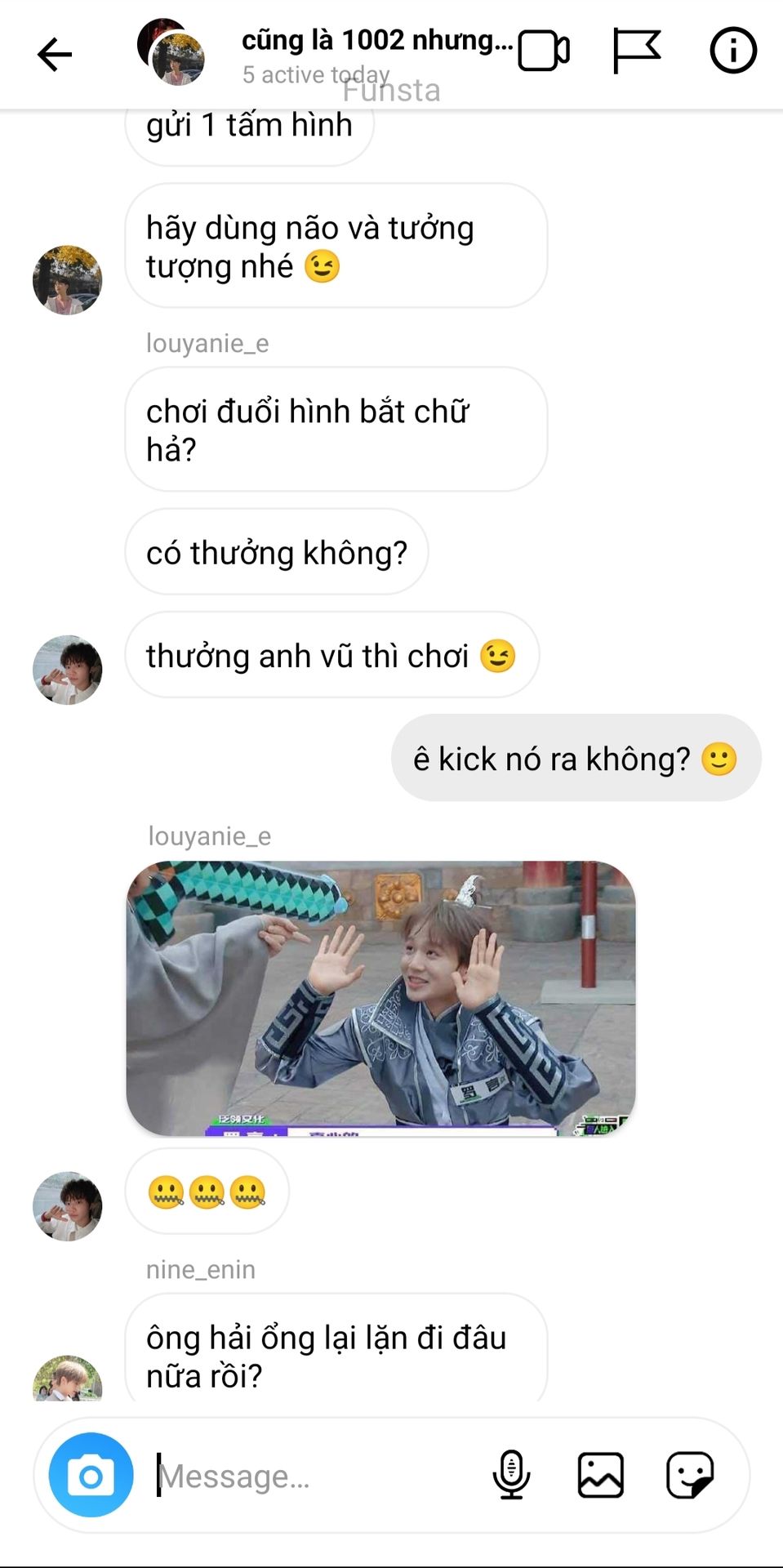View the photo sent by louyanie_e
The width and height of the screenshot is (783, 1568).
click(x=380, y=998)
